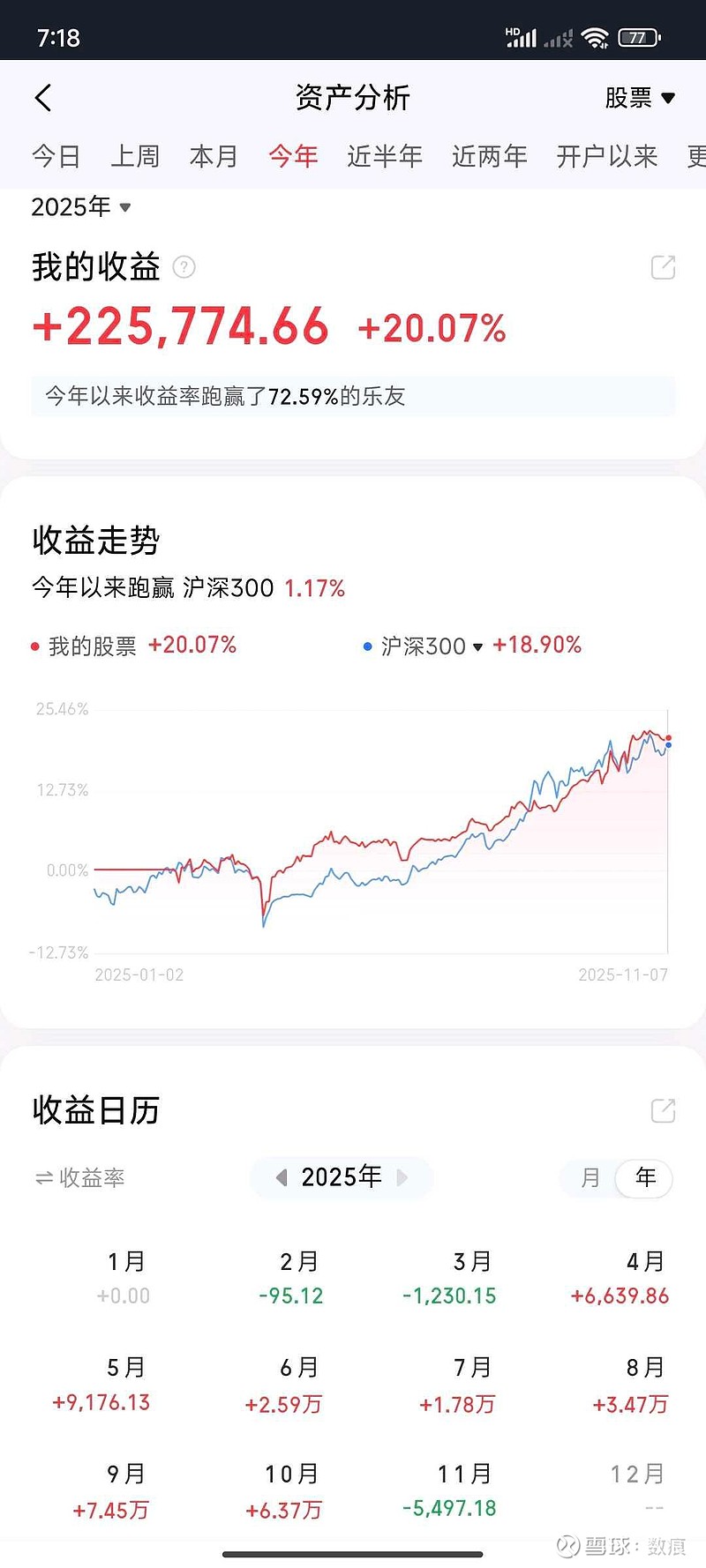
Task: Select the 11月 cell showing -5,497.18
Action: coord(451,1490)
